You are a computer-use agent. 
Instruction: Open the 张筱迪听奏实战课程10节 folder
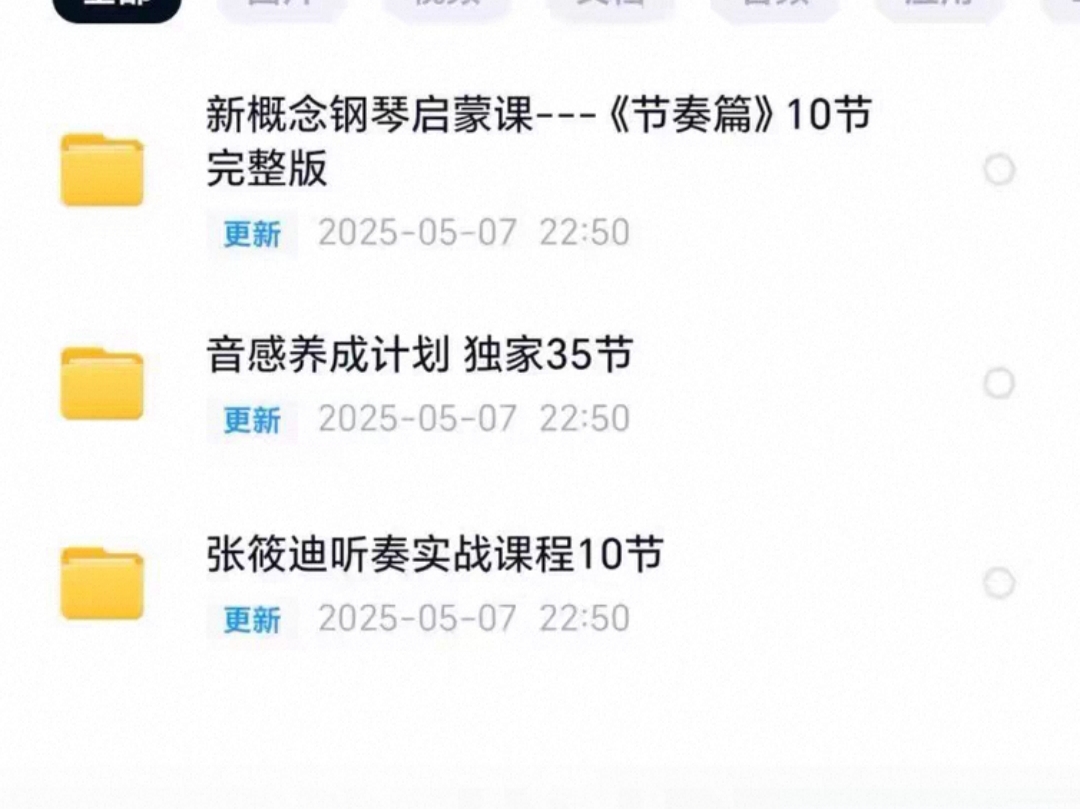click(x=435, y=554)
